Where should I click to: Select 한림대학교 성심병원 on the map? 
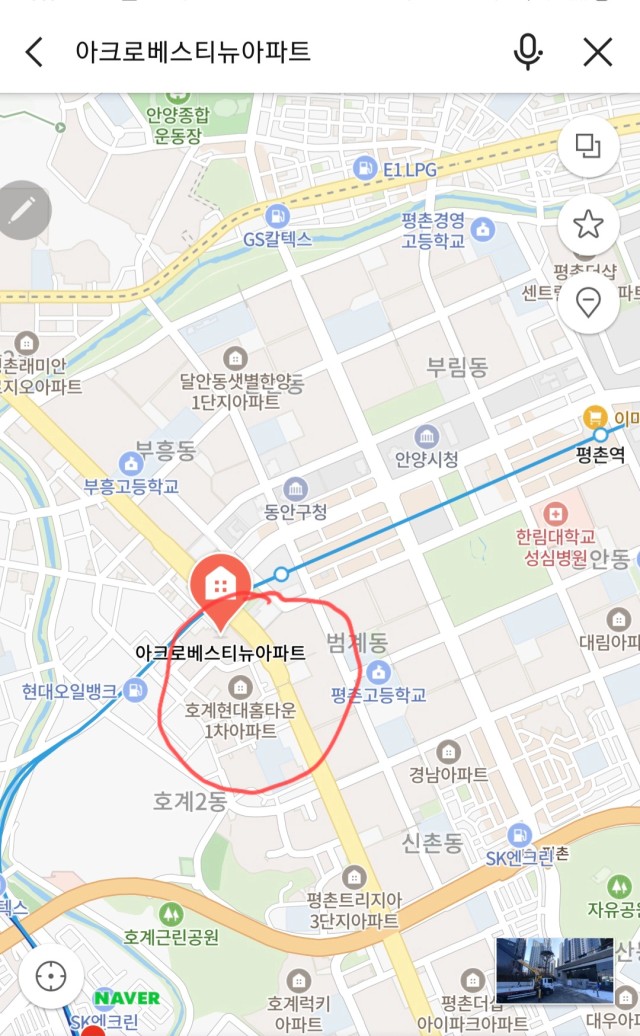[x=553, y=528]
